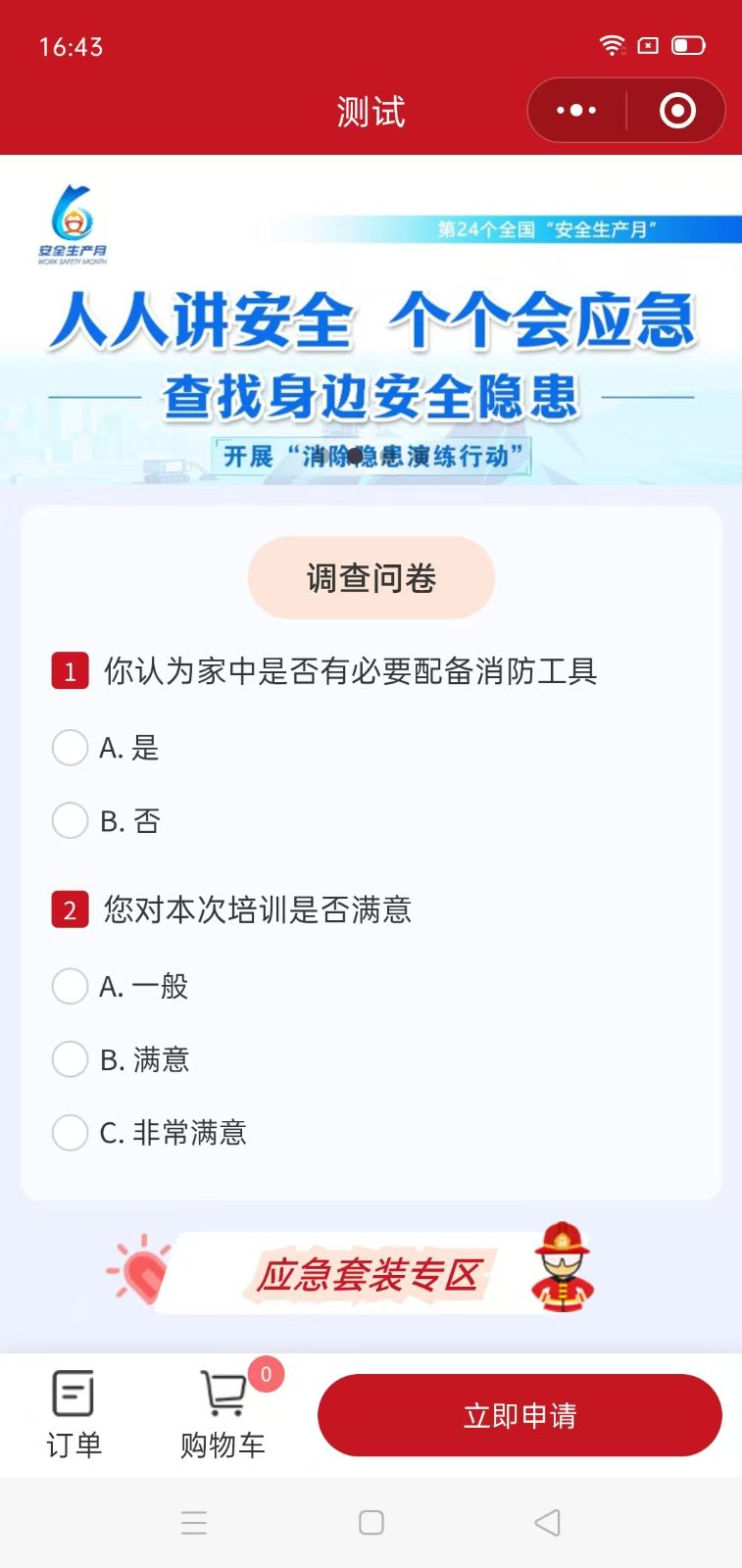Open the mini program more-options menu
Screen dimensions: 742x1568
[x=576, y=111]
